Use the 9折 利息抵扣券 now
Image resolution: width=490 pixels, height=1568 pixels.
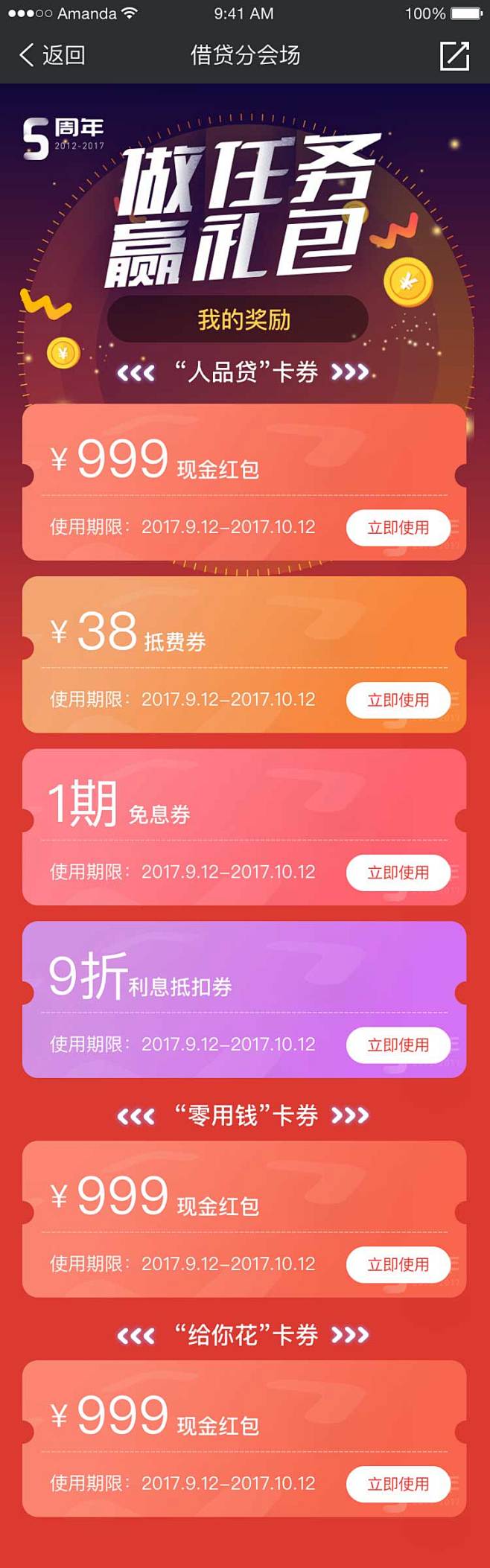pyautogui.click(x=398, y=1045)
